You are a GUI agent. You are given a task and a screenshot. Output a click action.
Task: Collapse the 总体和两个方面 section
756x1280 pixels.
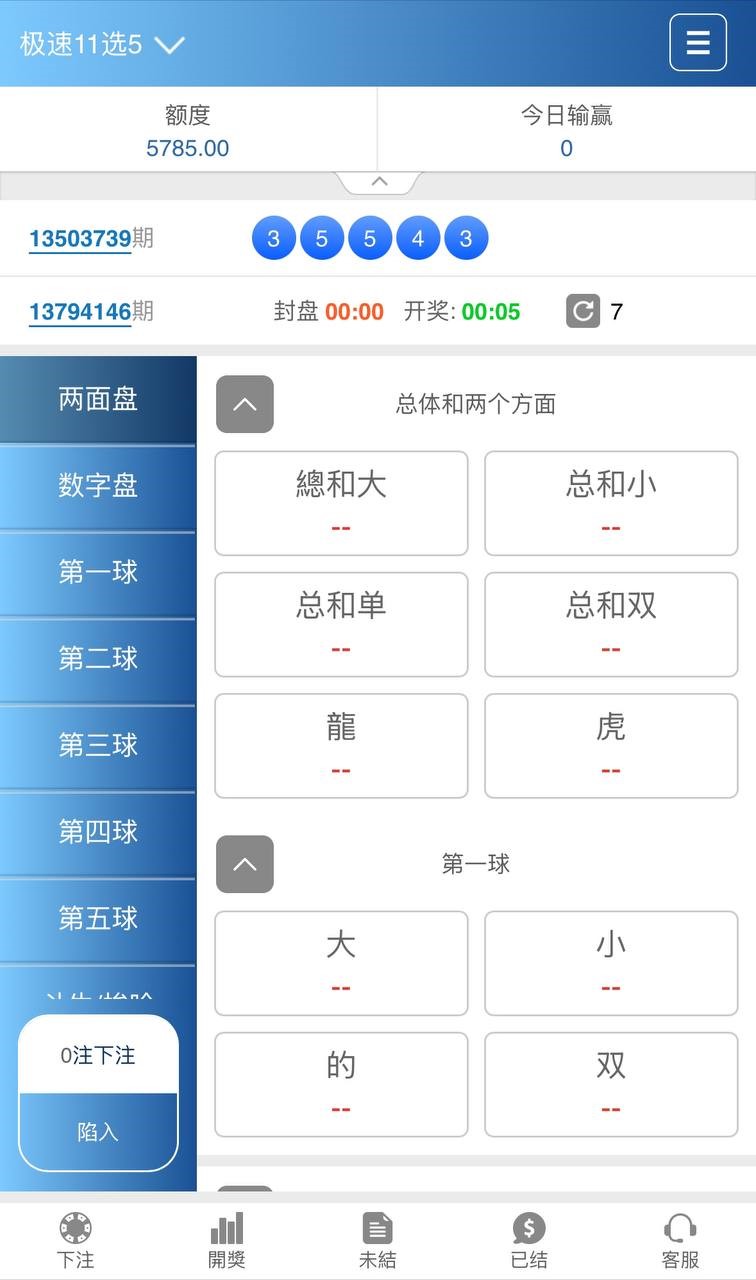[x=244, y=404]
